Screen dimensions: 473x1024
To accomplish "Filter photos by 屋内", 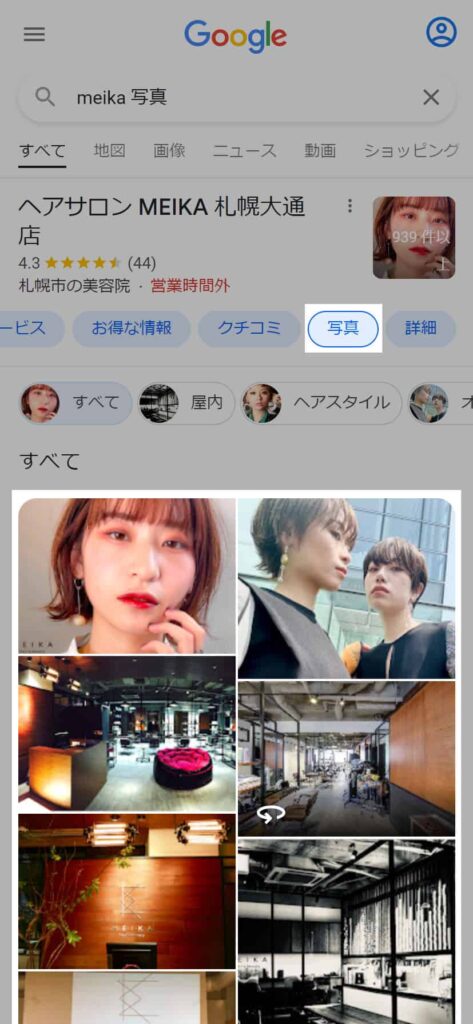I will coord(186,403).
